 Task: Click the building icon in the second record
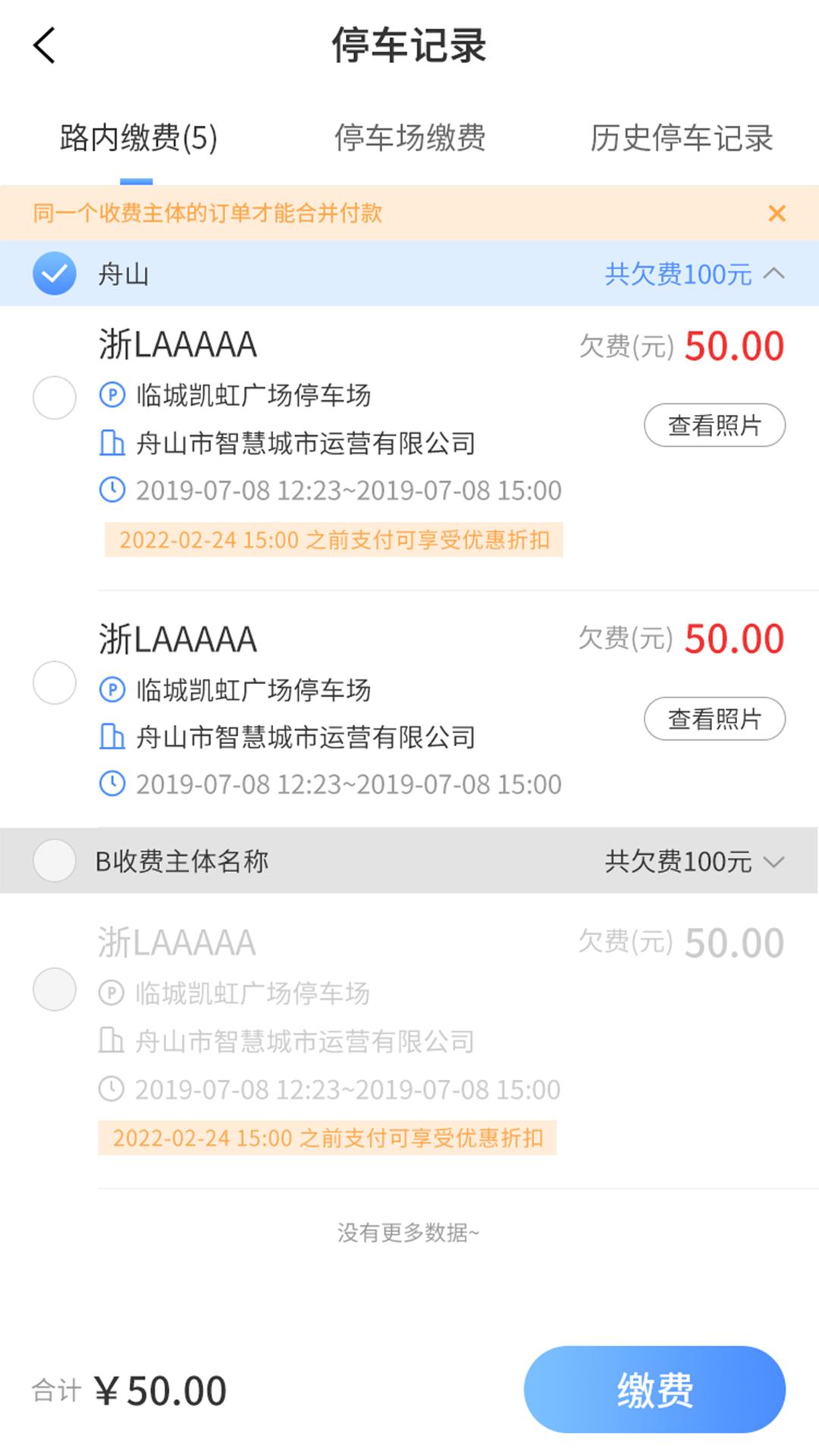coord(111,736)
